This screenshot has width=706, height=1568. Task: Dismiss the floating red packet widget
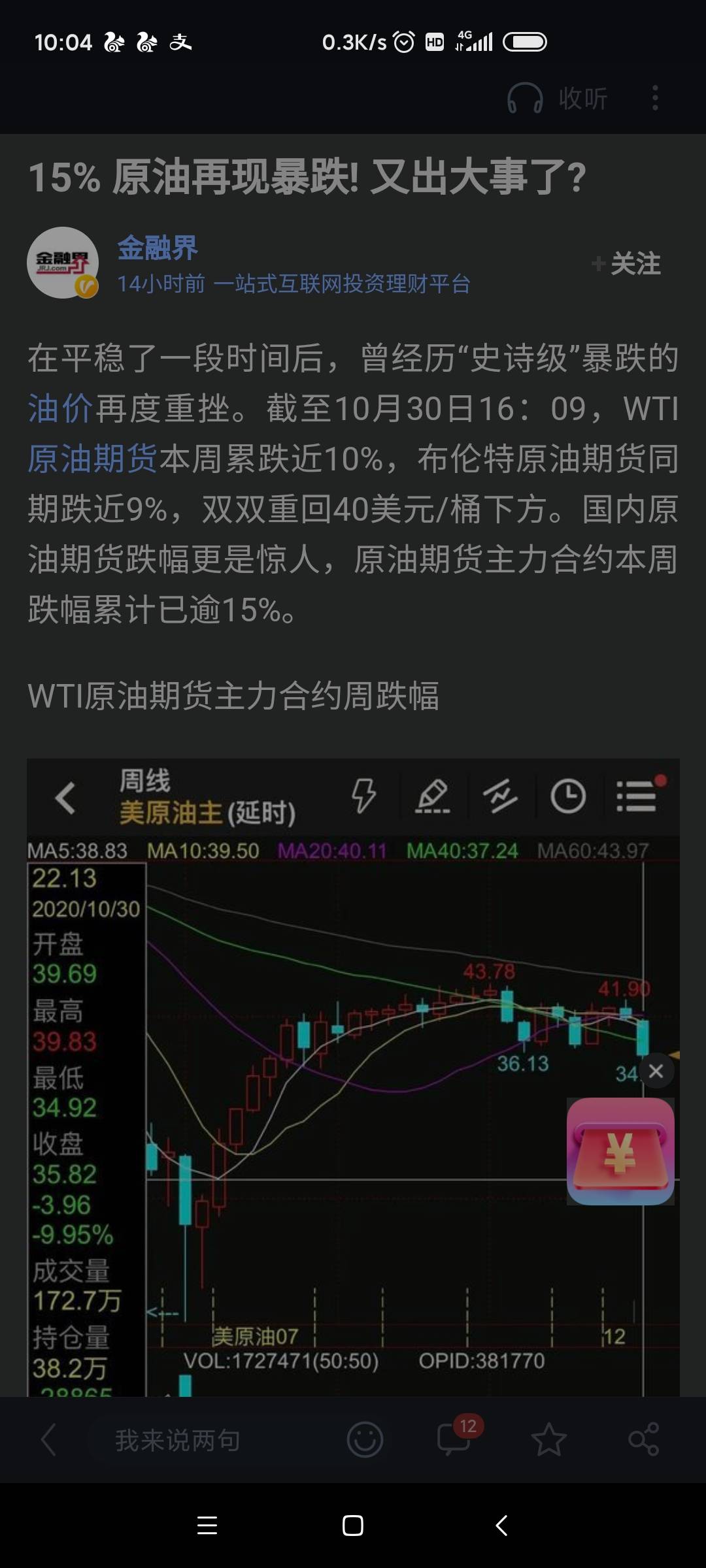click(656, 1071)
